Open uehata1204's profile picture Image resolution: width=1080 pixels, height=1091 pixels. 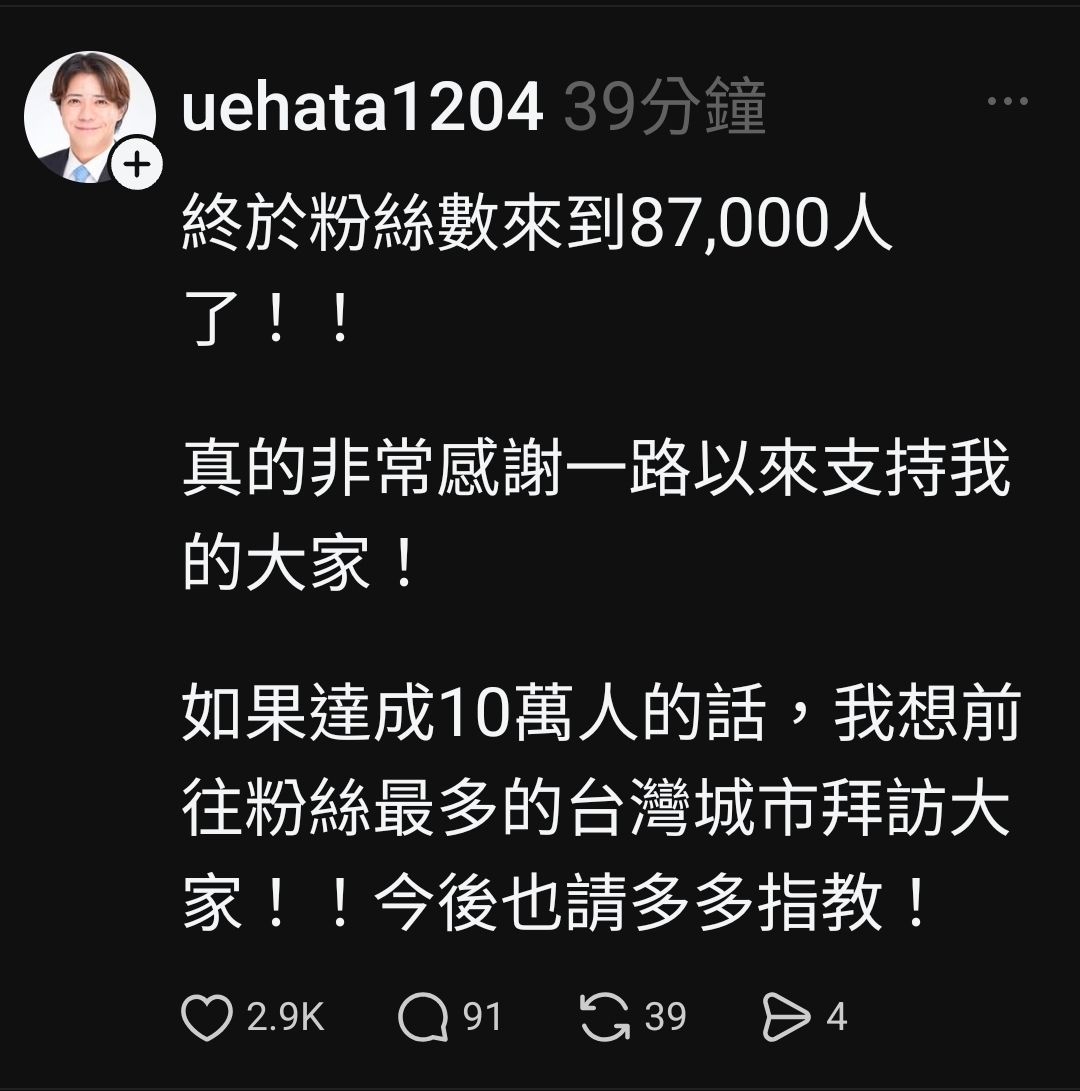[x=88, y=115]
